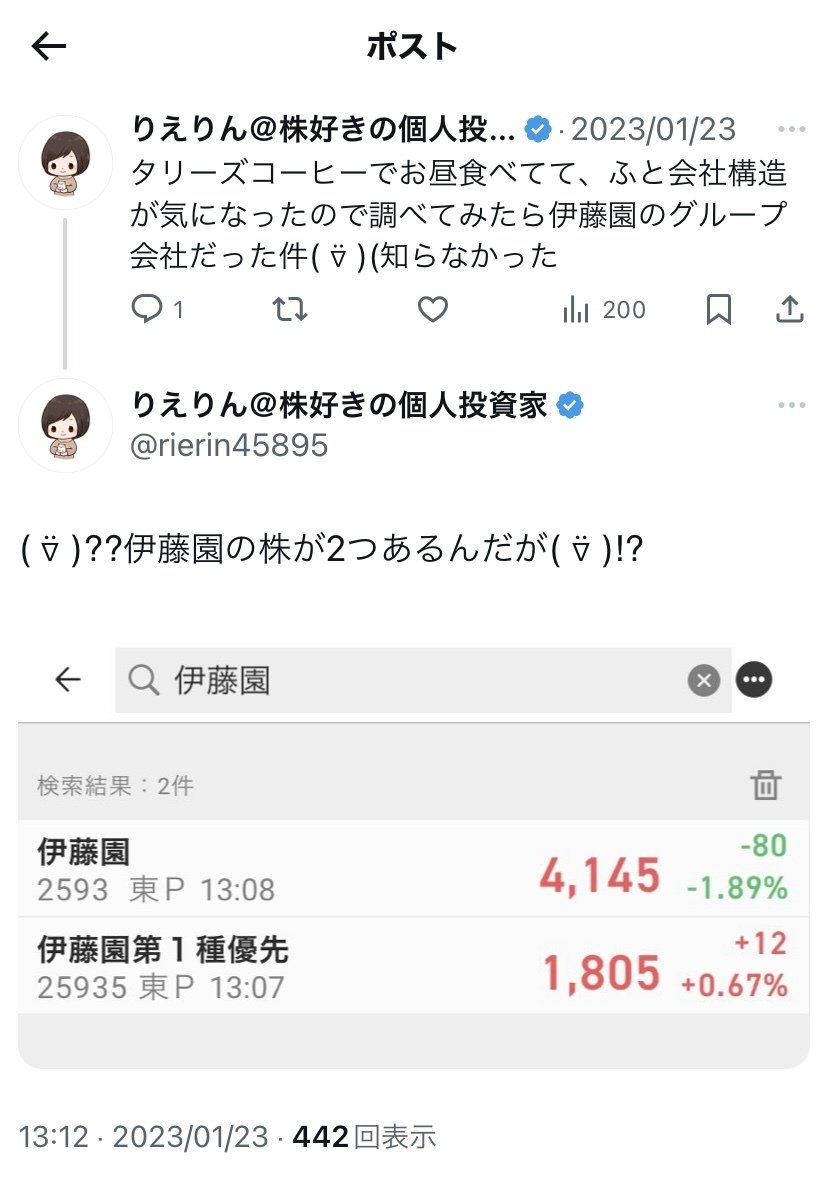Open the share icon on the first post
Image resolution: width=828 pixels, height=1181 pixels.
tap(790, 310)
